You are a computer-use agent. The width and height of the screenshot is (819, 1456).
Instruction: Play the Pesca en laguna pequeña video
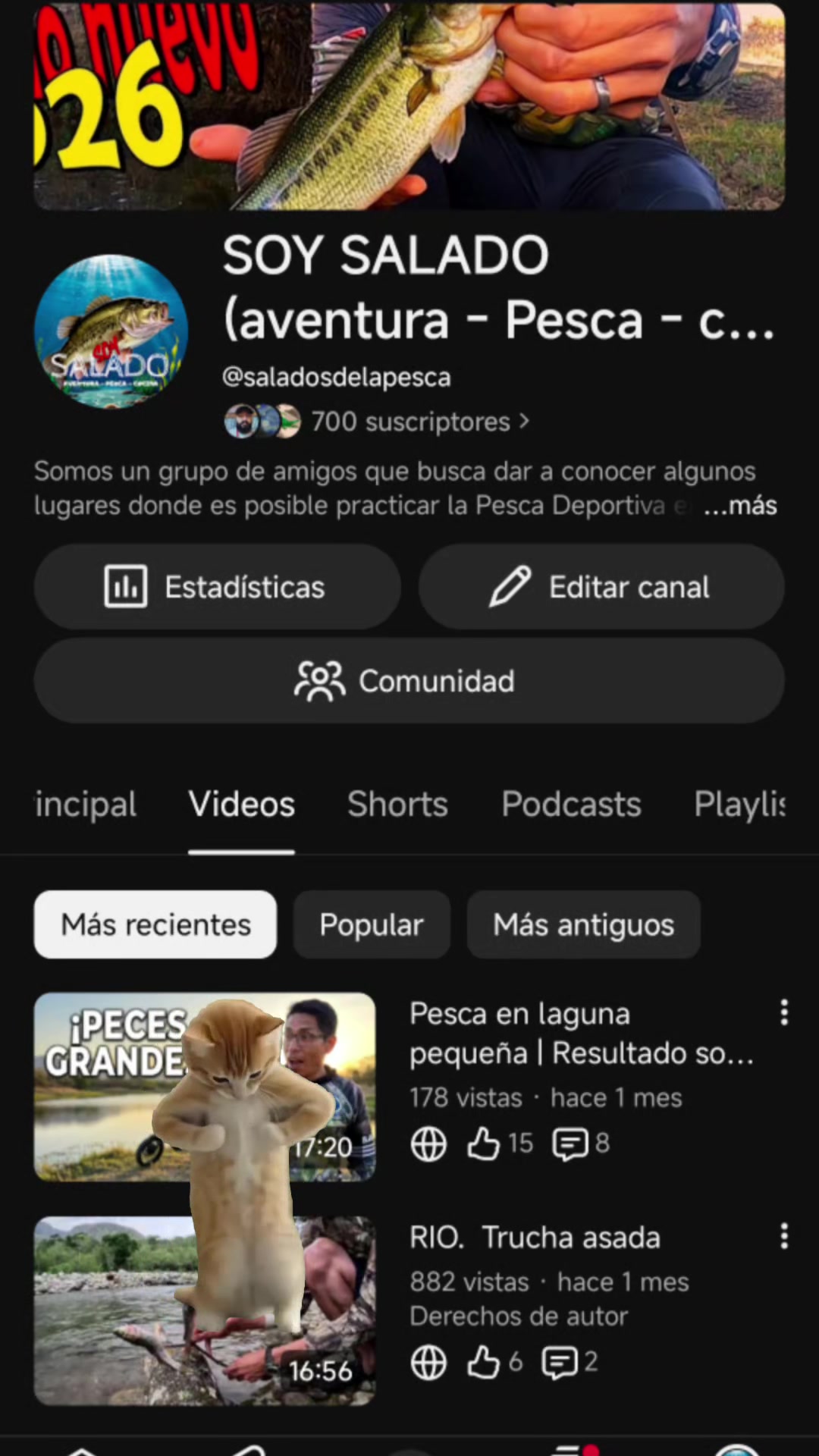[x=205, y=1087]
